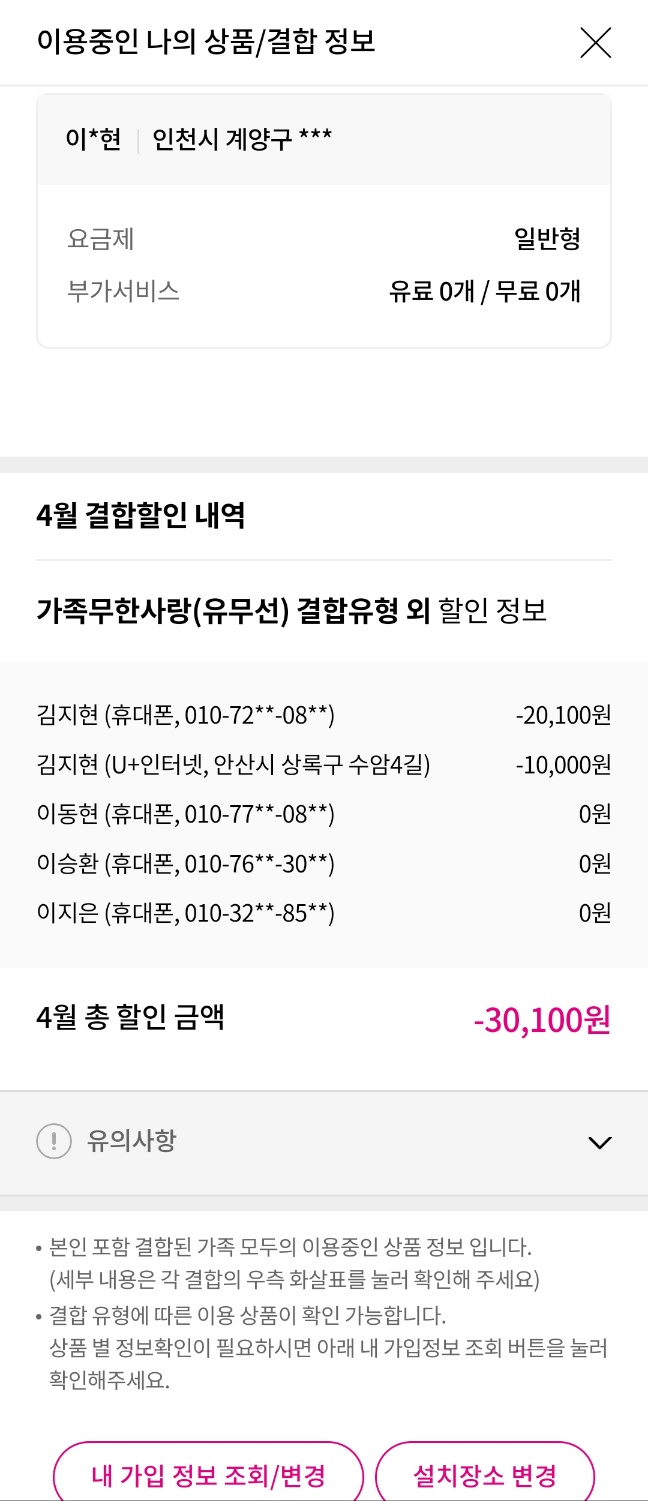The width and height of the screenshot is (648, 1501).
Task: Tap 내 가입 정보 조회/변경 button
Action: point(208,1475)
